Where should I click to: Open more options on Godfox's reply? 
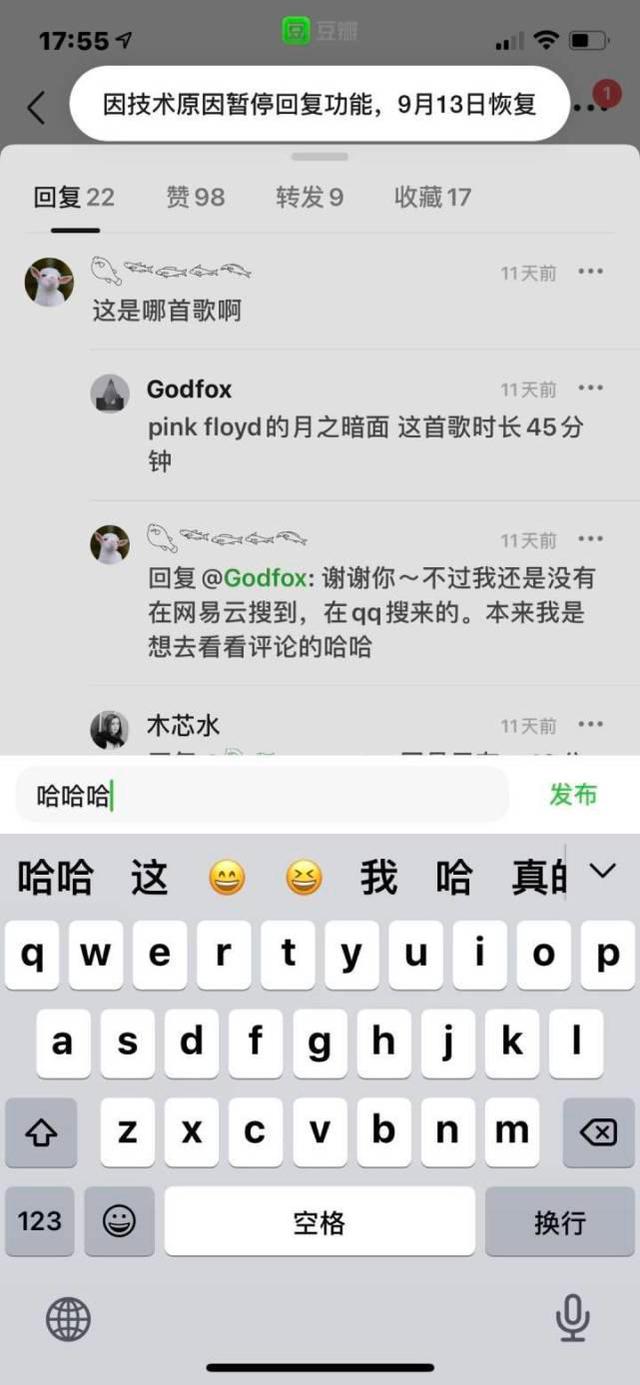(591, 388)
